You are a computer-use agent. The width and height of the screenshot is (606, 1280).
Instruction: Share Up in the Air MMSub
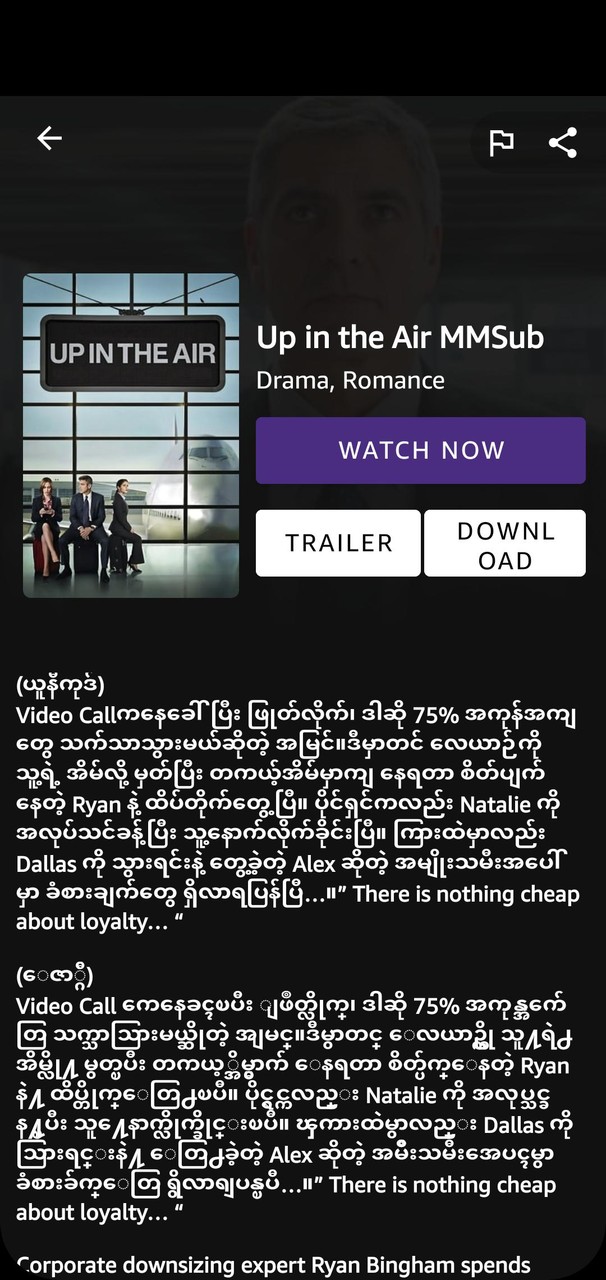[563, 143]
